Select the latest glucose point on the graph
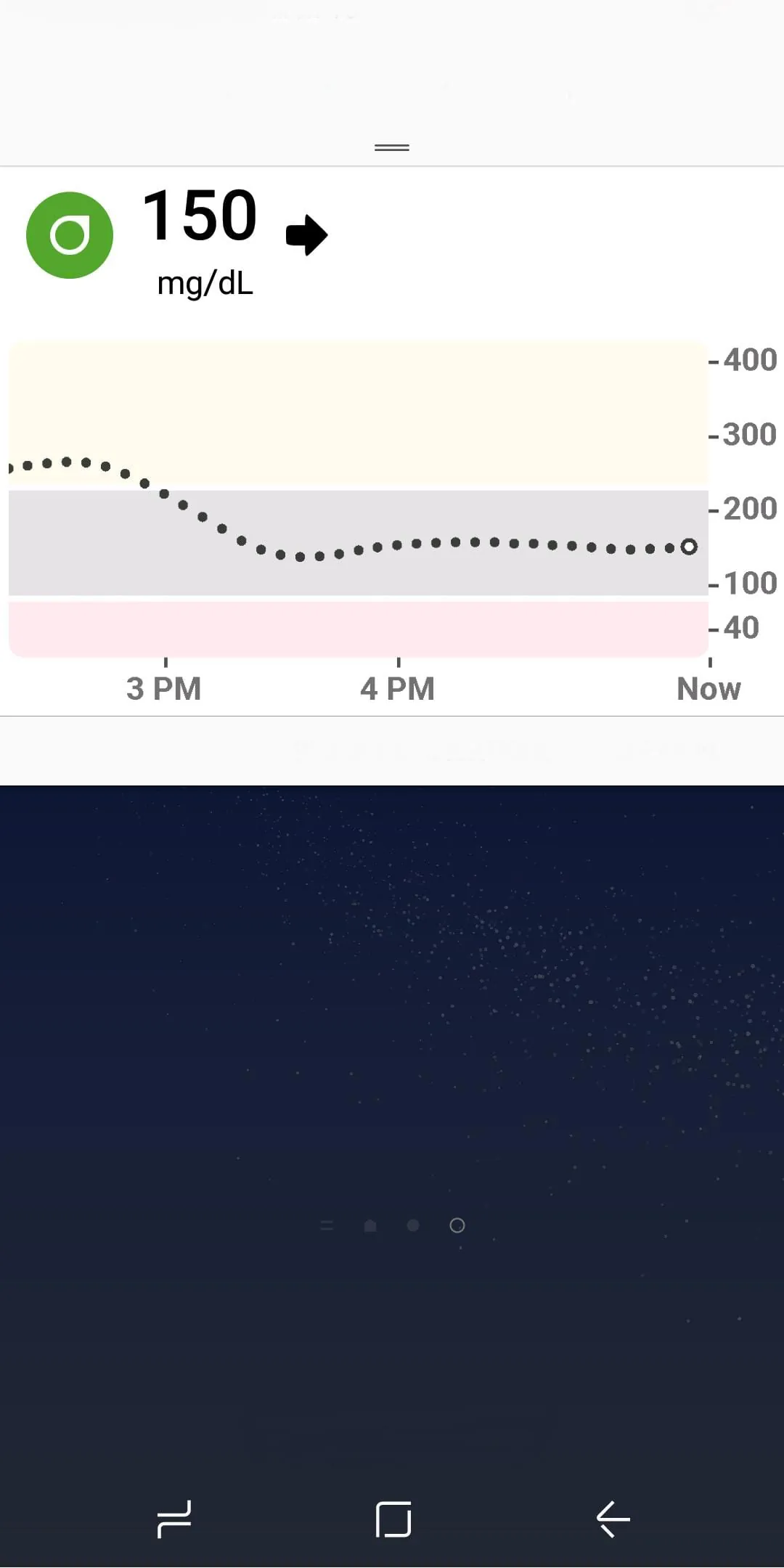The height and width of the screenshot is (1568, 784). tap(687, 547)
